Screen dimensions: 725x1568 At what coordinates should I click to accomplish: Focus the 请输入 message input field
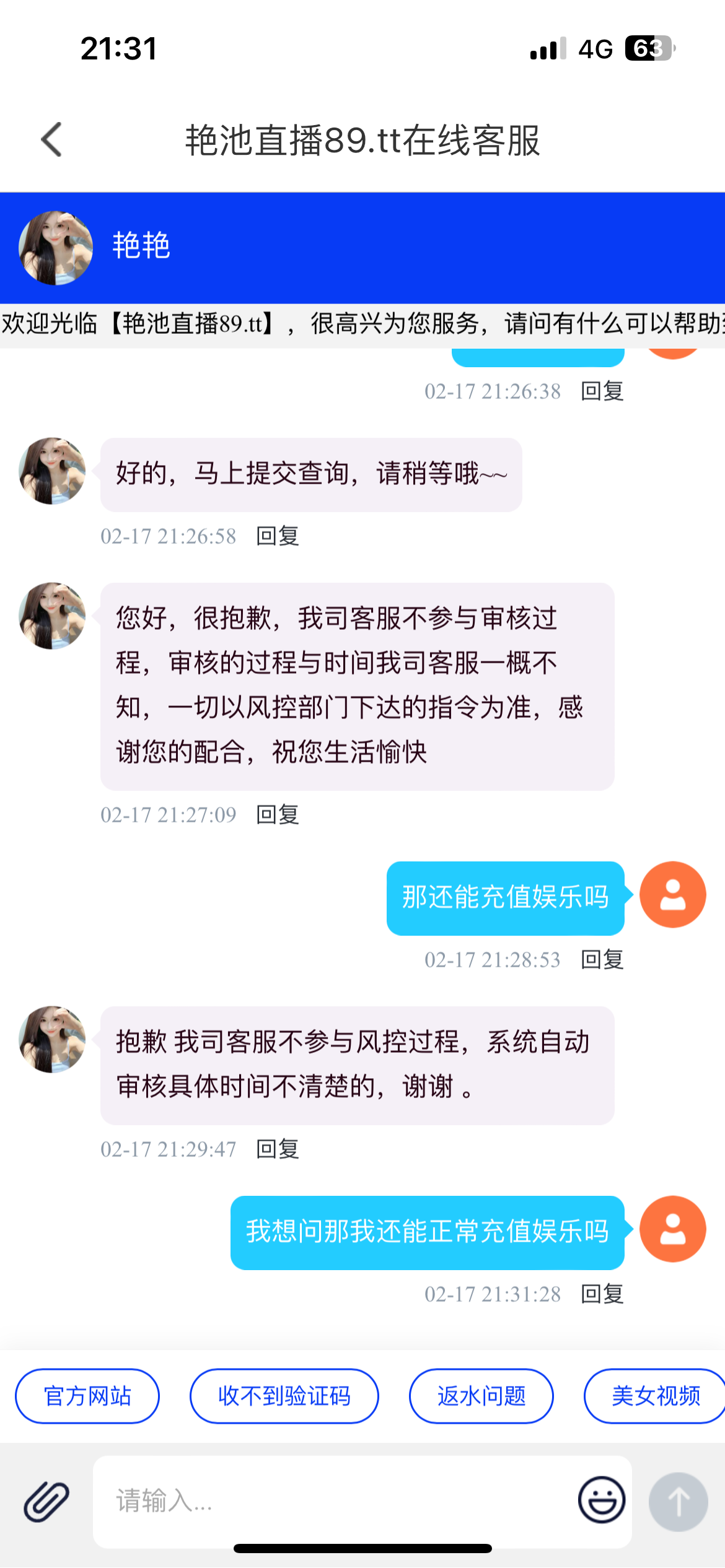335,1501
